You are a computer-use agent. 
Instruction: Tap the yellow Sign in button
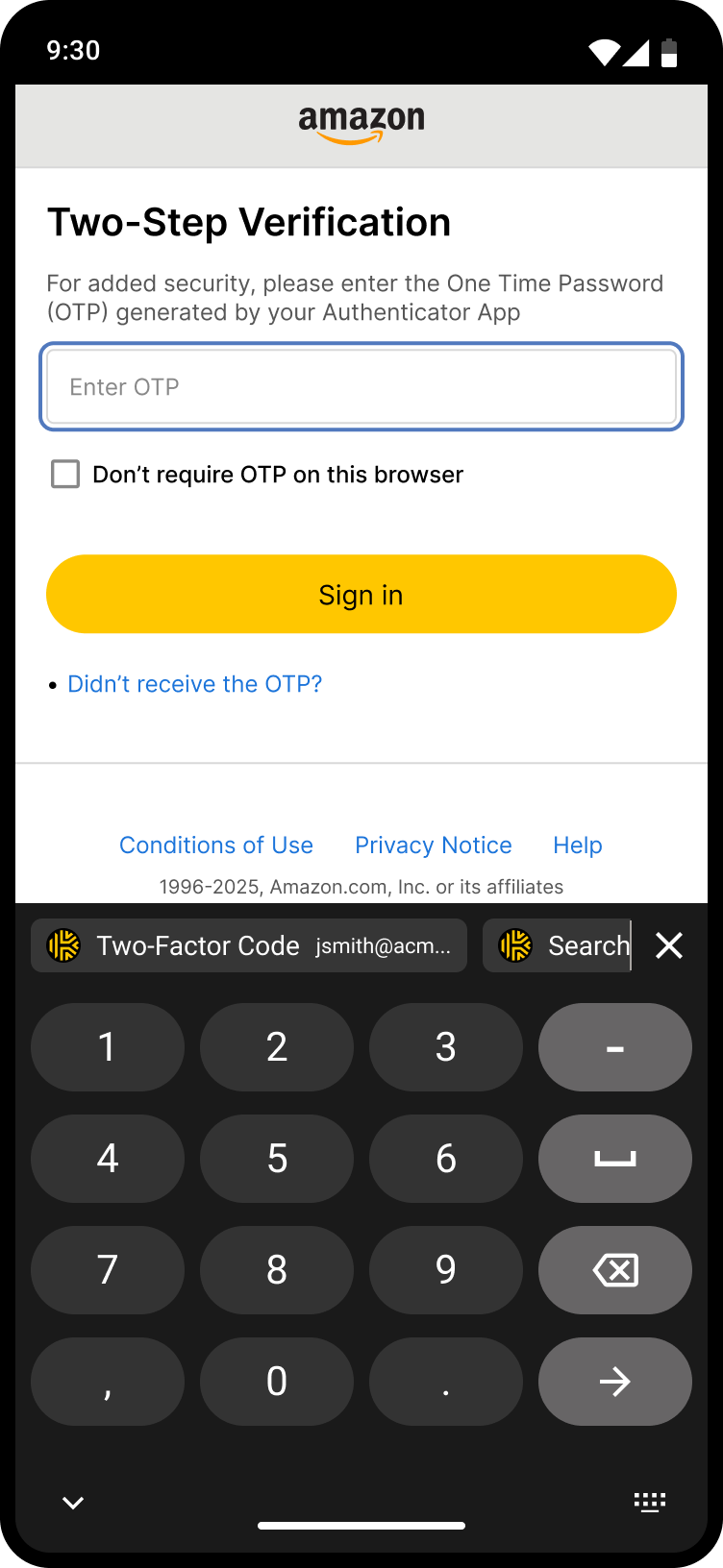(361, 594)
